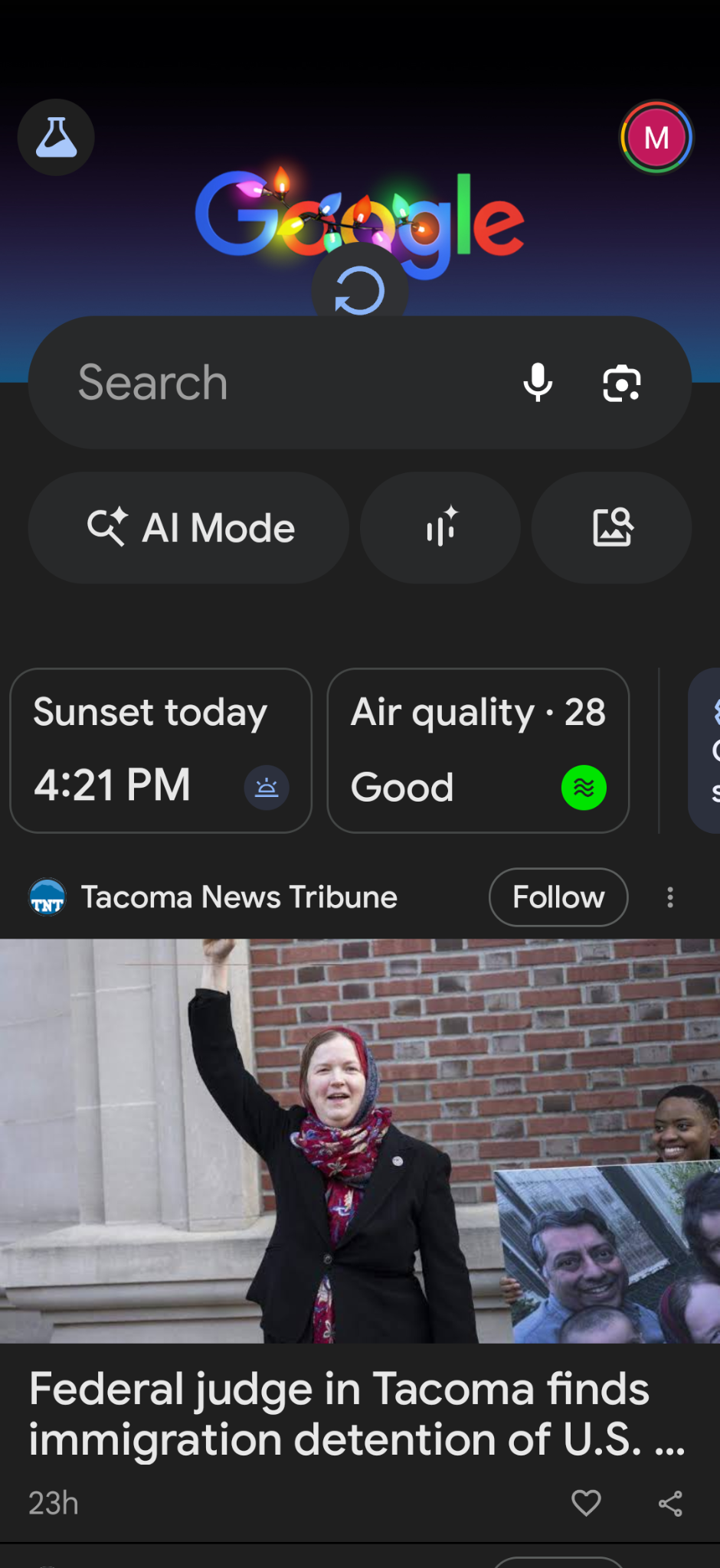Follow Tacoma News Tribune

tap(558, 897)
